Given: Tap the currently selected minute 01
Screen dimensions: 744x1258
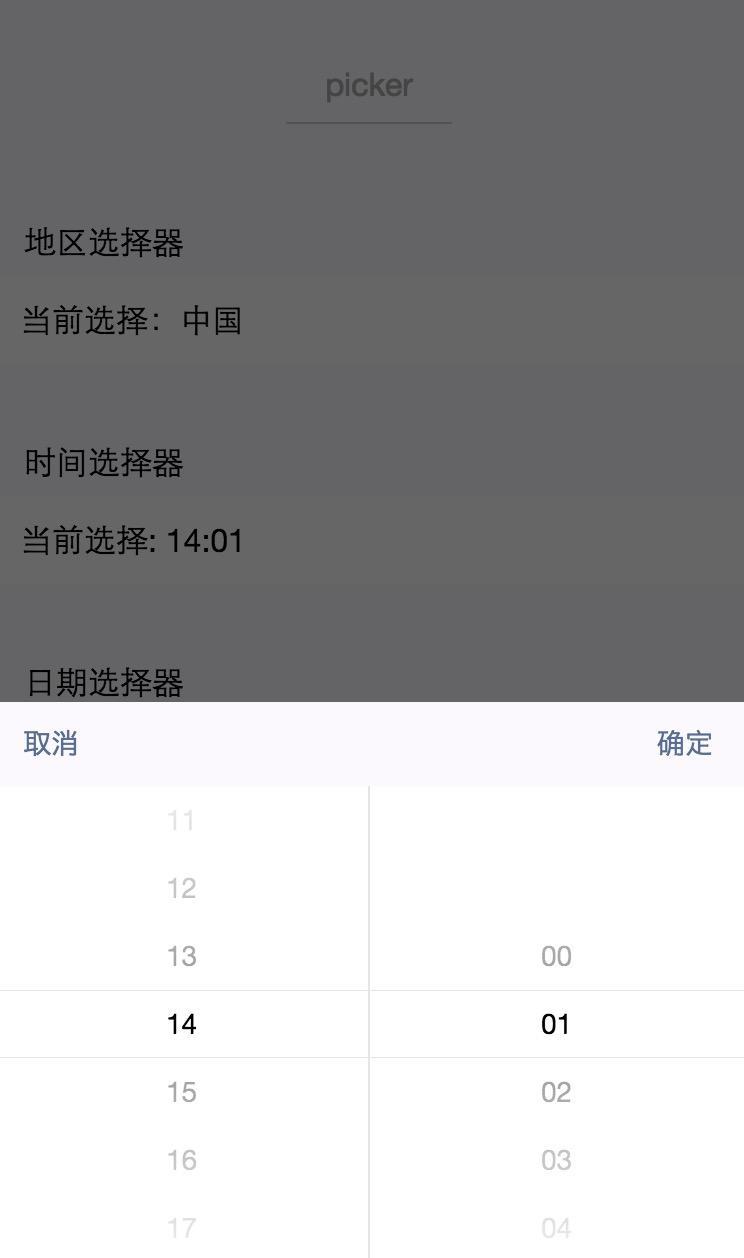Looking at the screenshot, I should point(556,1024).
